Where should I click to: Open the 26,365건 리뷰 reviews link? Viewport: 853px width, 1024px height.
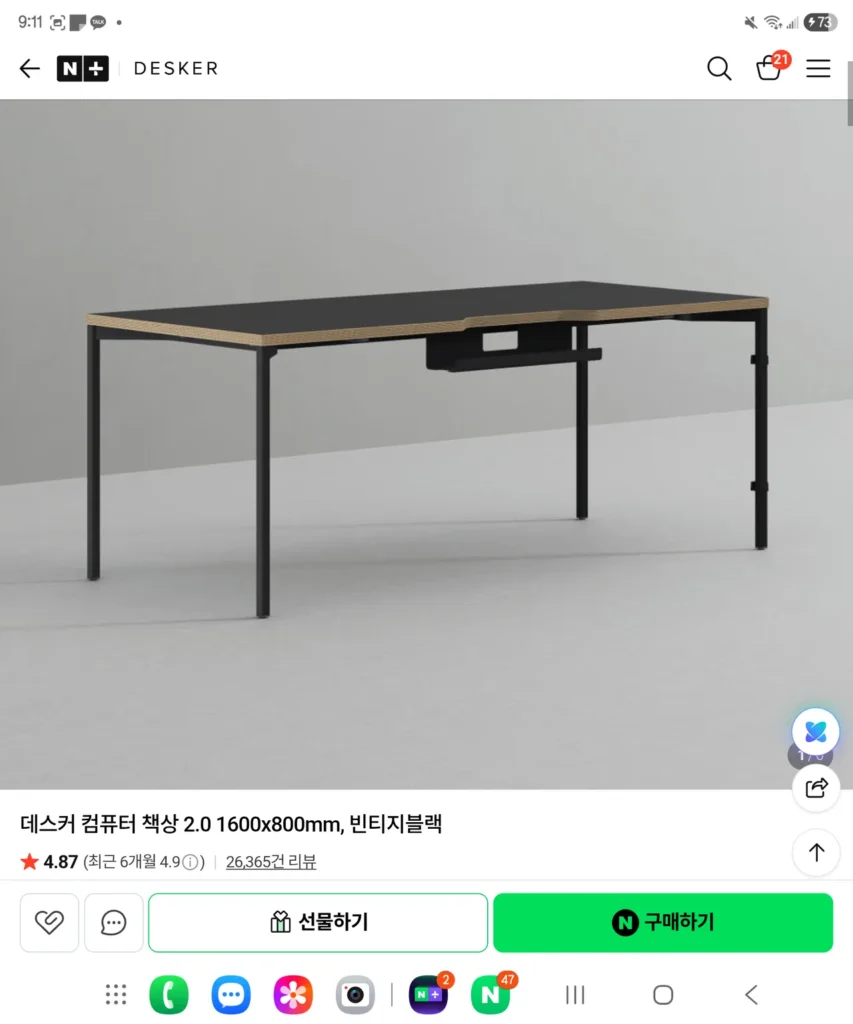[x=270, y=861]
